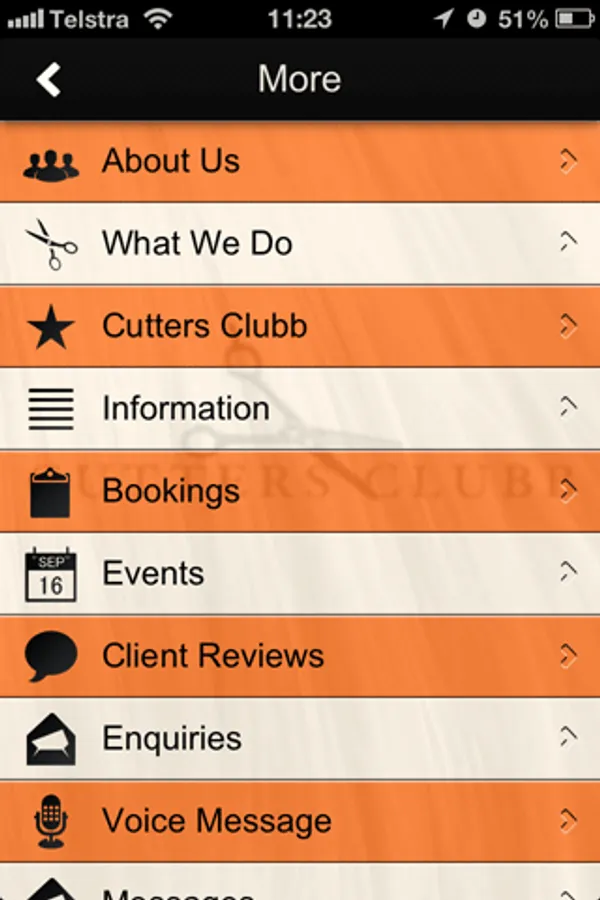The image size is (600, 900).
Task: Select What We Do
Action: click(300, 243)
